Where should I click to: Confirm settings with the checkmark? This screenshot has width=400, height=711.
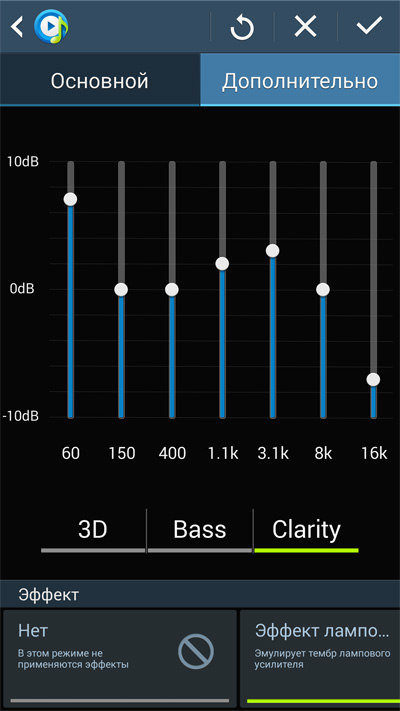tap(369, 27)
